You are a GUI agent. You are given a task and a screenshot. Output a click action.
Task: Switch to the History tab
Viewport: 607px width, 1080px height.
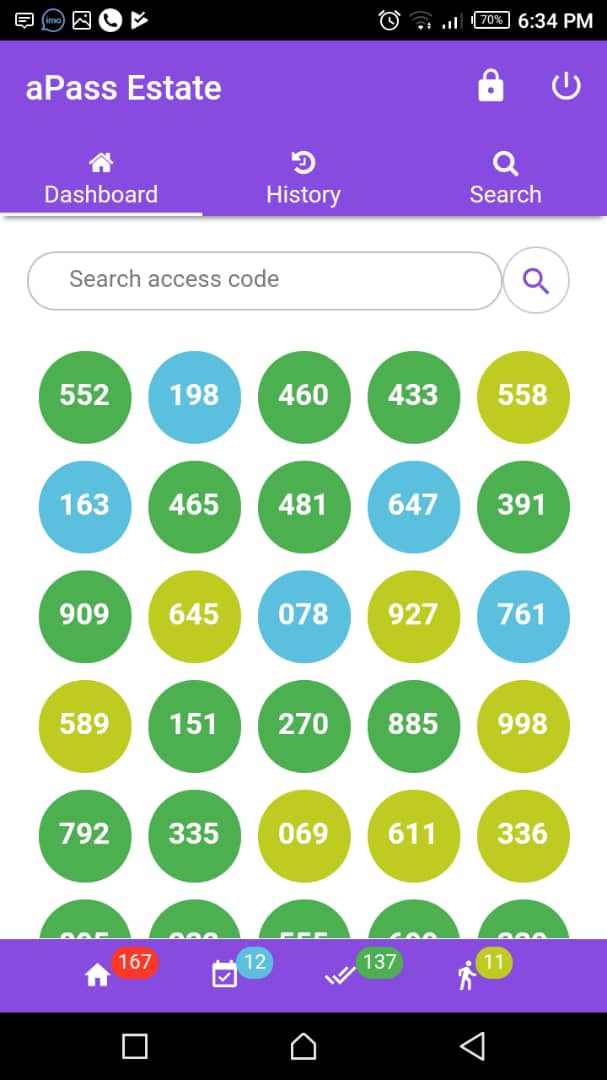pyautogui.click(x=303, y=179)
